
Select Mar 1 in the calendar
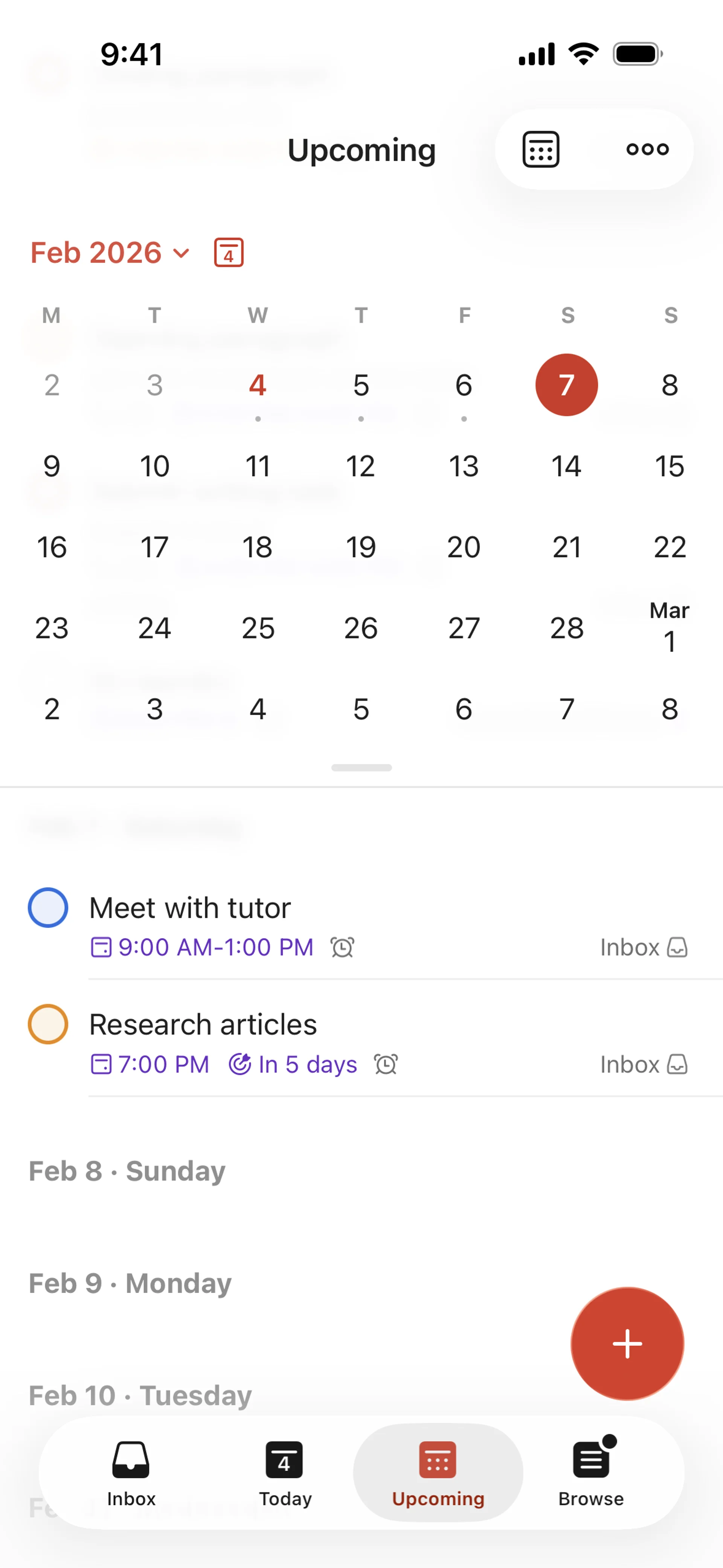click(670, 628)
